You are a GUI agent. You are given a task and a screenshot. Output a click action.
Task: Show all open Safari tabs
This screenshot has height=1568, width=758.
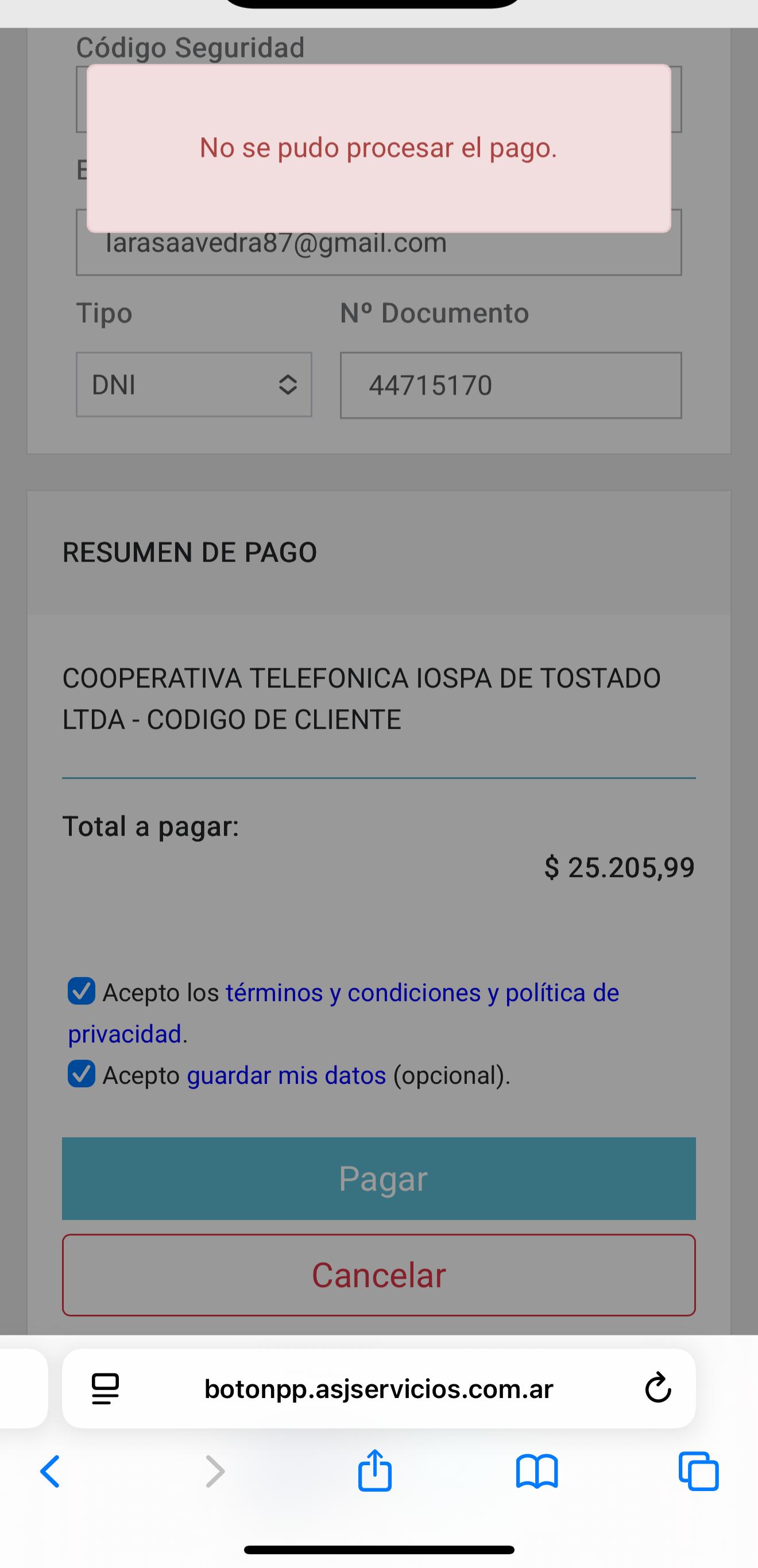698,1472
